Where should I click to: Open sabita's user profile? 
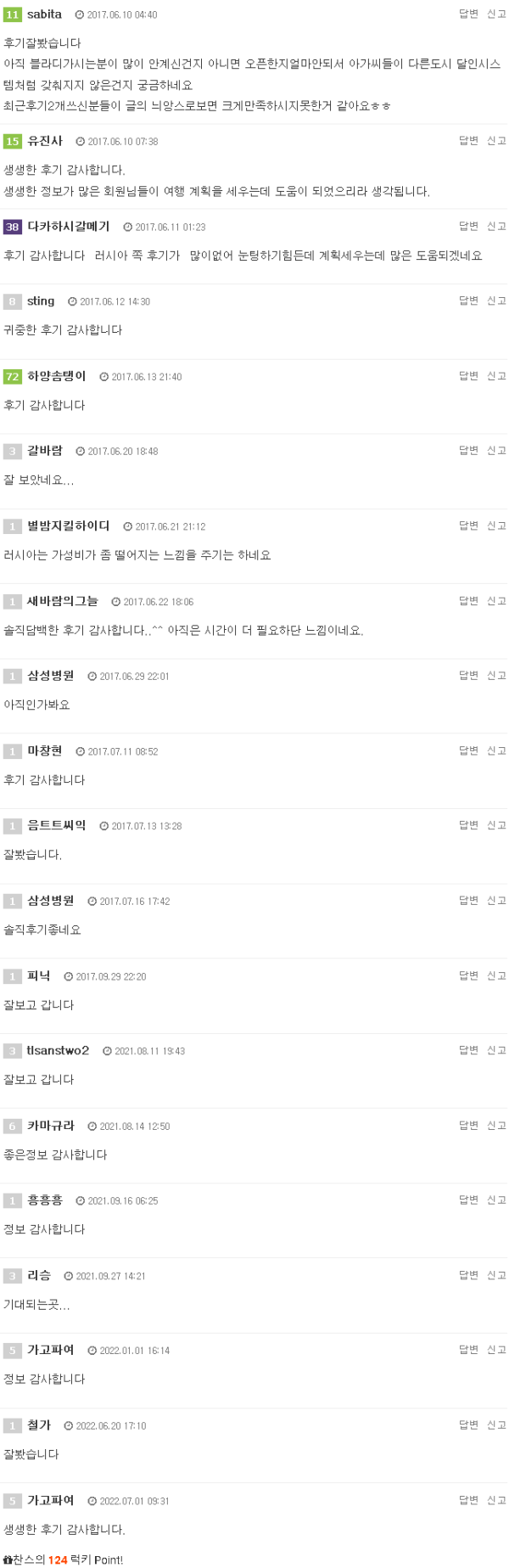pyautogui.click(x=44, y=14)
